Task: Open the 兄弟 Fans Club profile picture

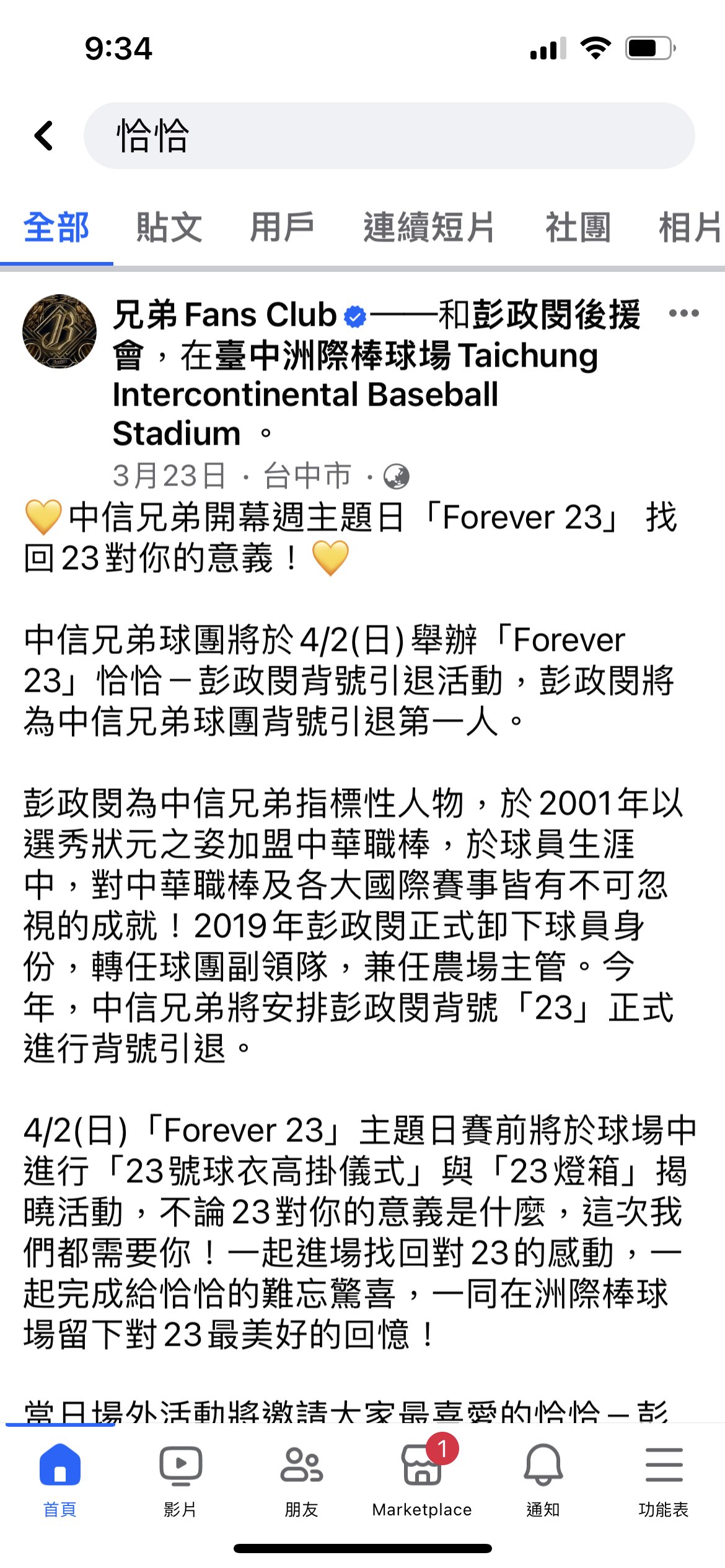Action: coord(59,331)
